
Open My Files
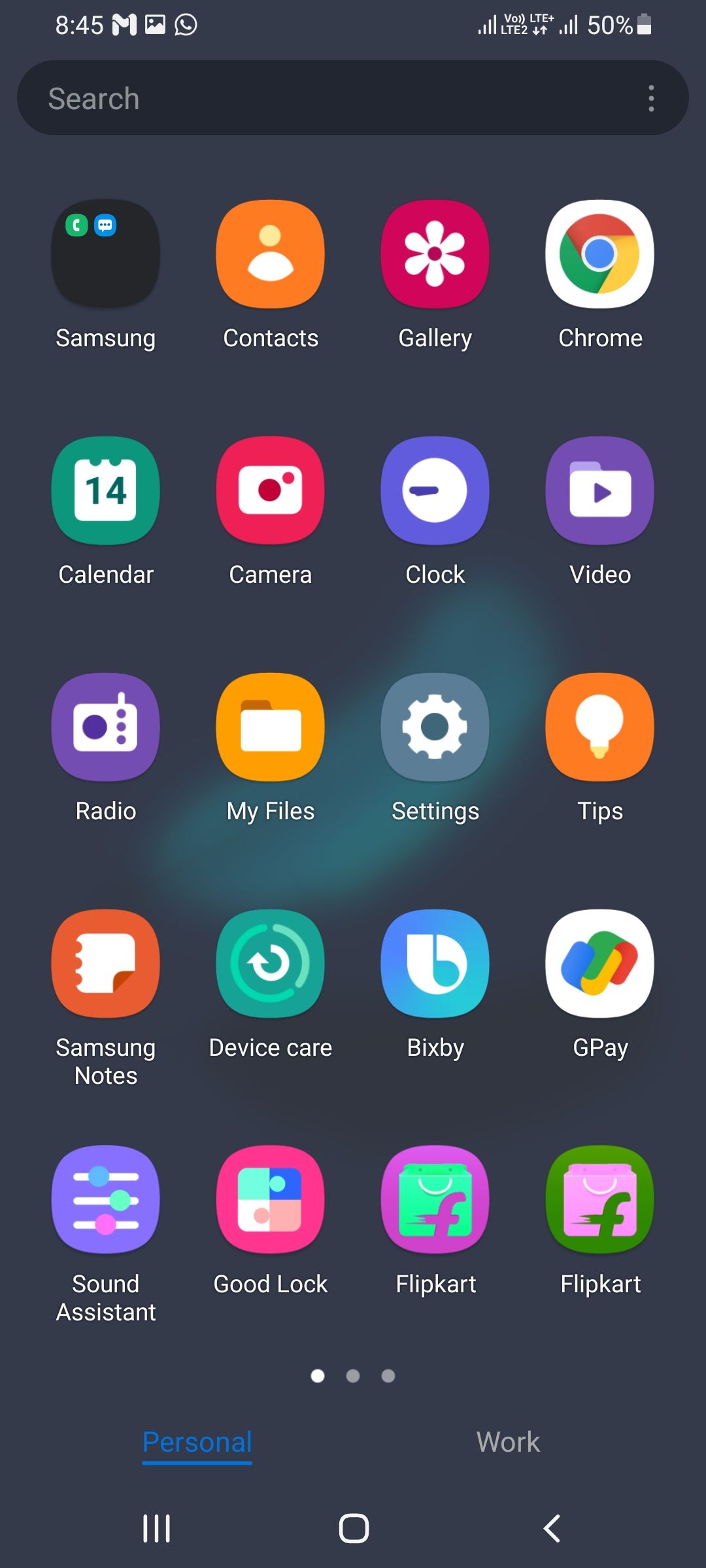270,727
